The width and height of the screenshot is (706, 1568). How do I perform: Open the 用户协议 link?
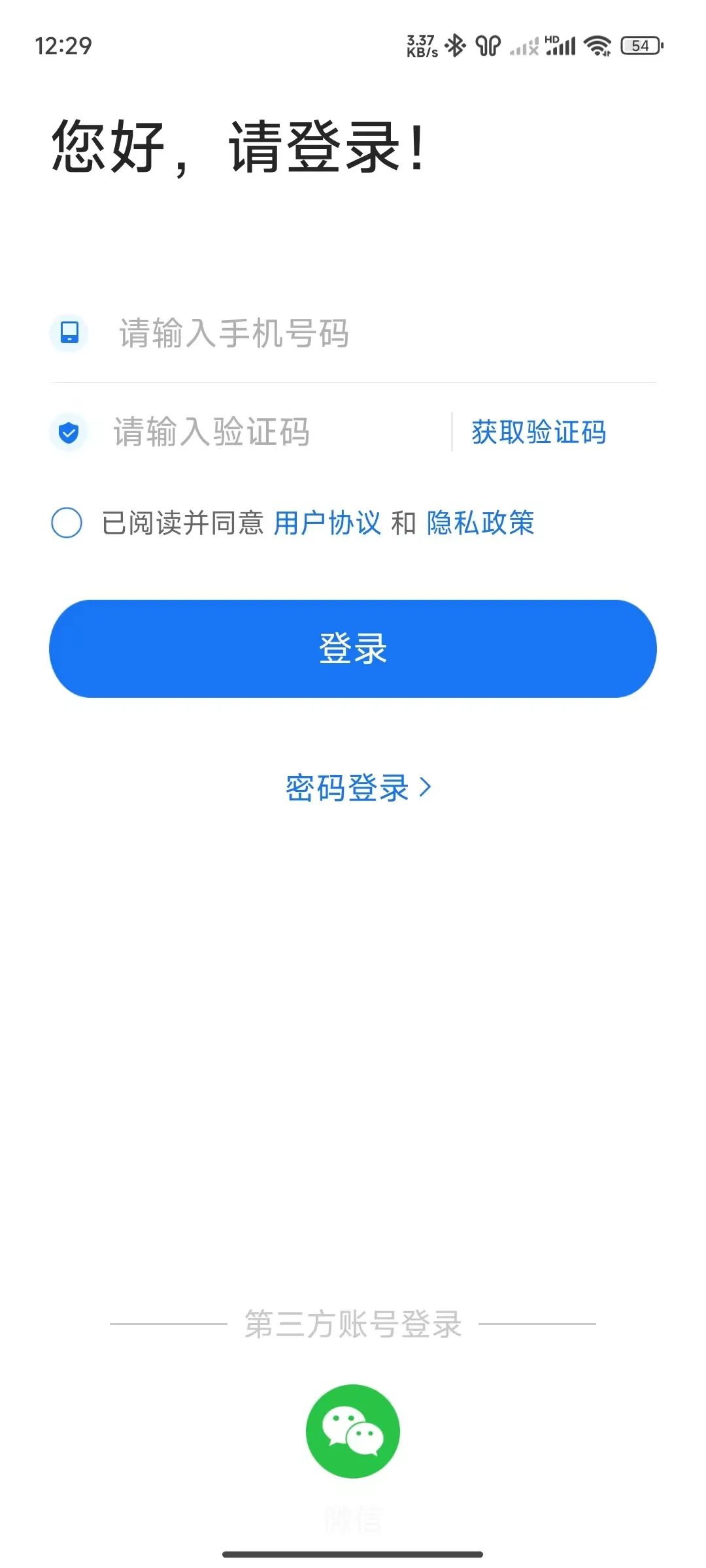[327, 523]
